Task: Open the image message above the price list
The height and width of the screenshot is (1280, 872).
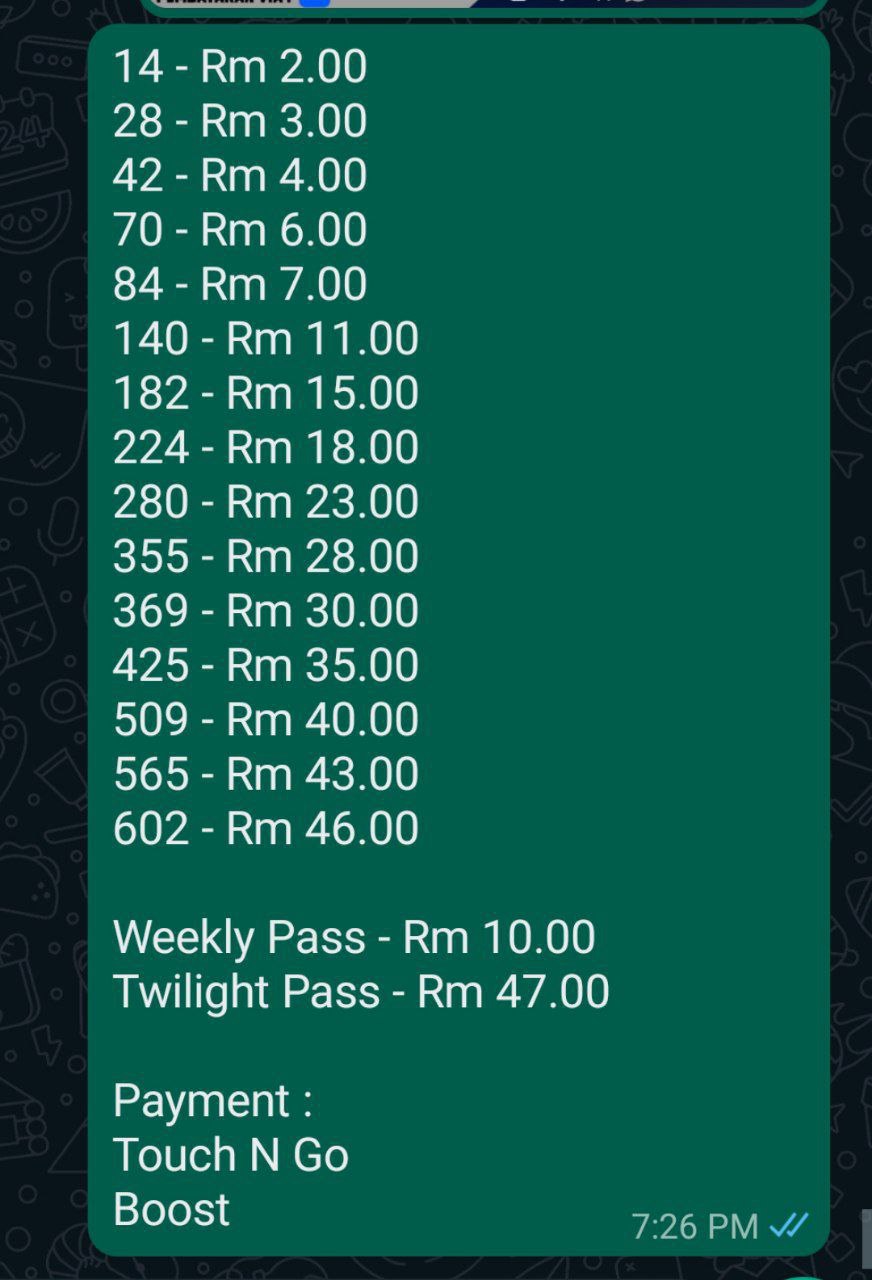Action: click(483, 5)
